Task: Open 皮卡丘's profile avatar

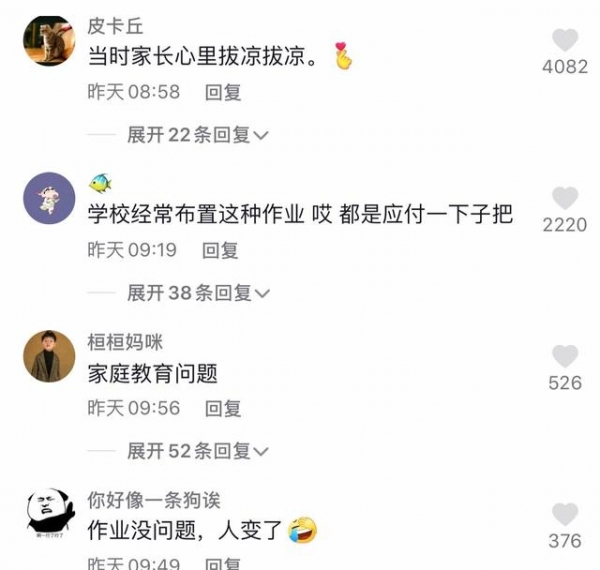Action: tap(49, 40)
